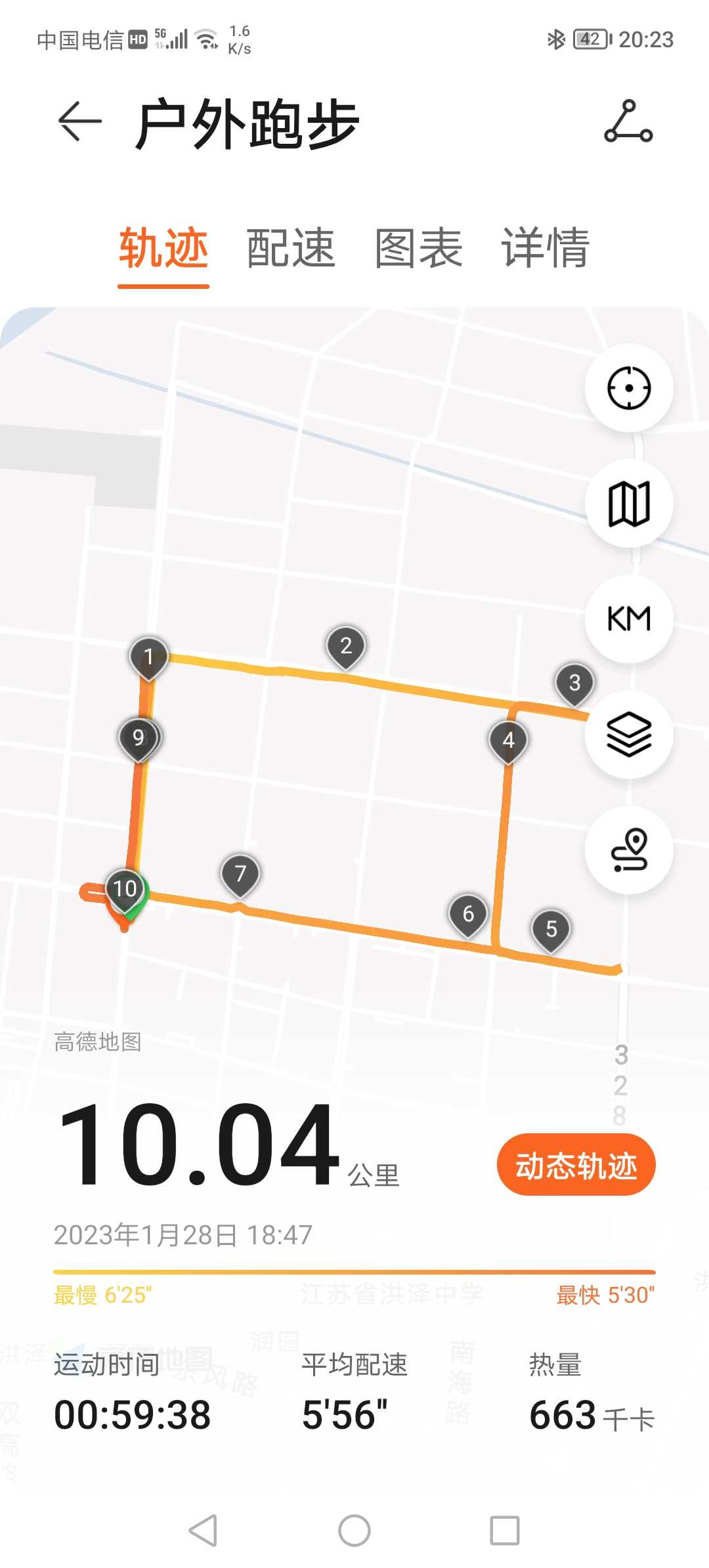
Task: View the 详情 tab
Action: pyautogui.click(x=546, y=249)
